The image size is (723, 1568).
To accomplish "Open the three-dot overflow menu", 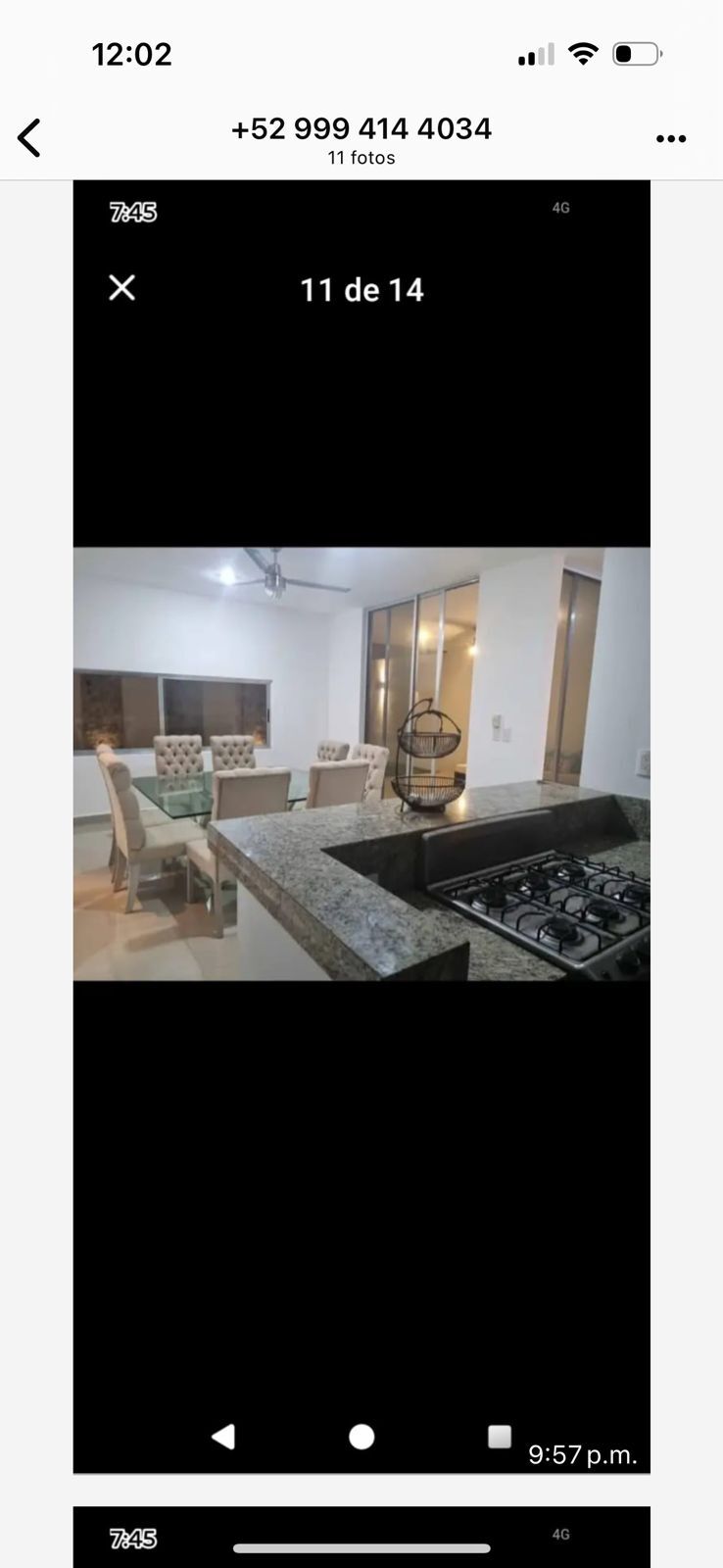I will pos(670,139).
